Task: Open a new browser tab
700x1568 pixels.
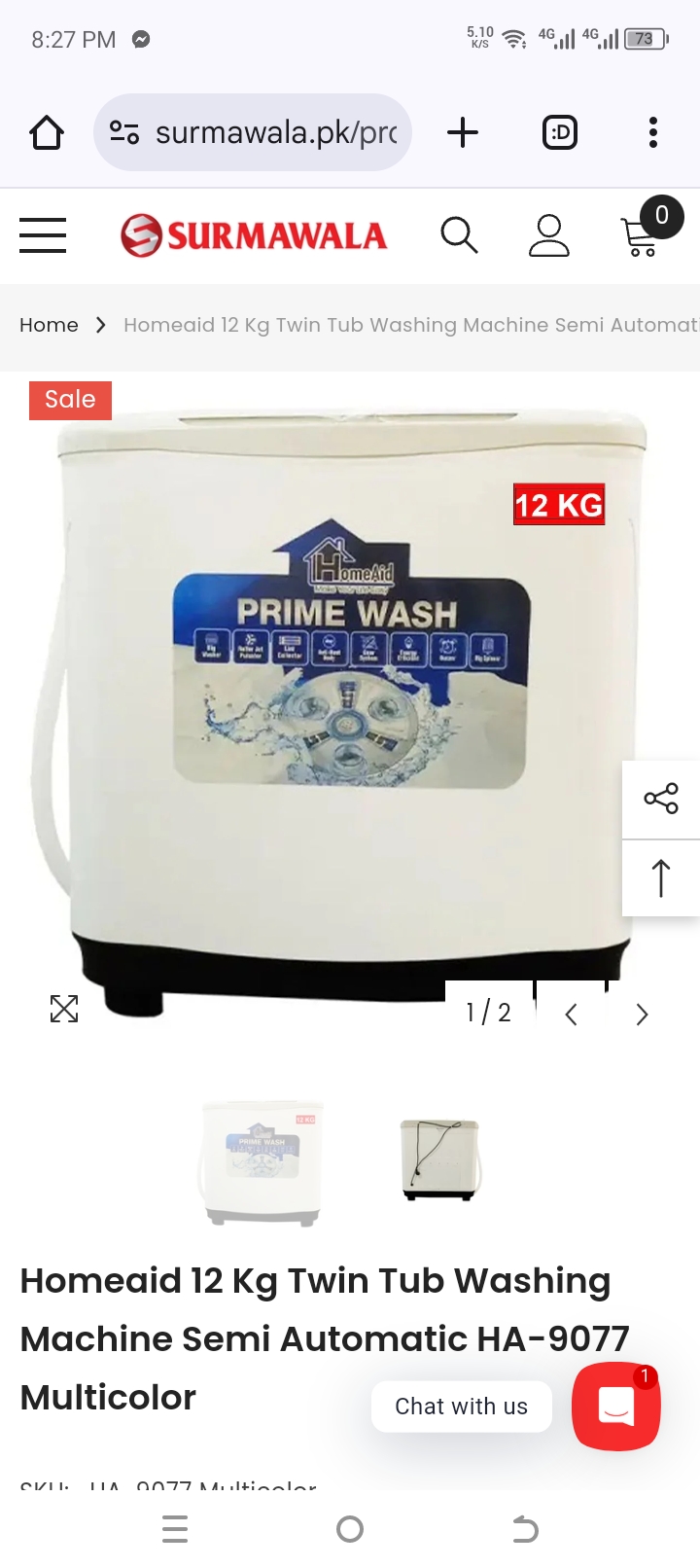Action: click(463, 132)
